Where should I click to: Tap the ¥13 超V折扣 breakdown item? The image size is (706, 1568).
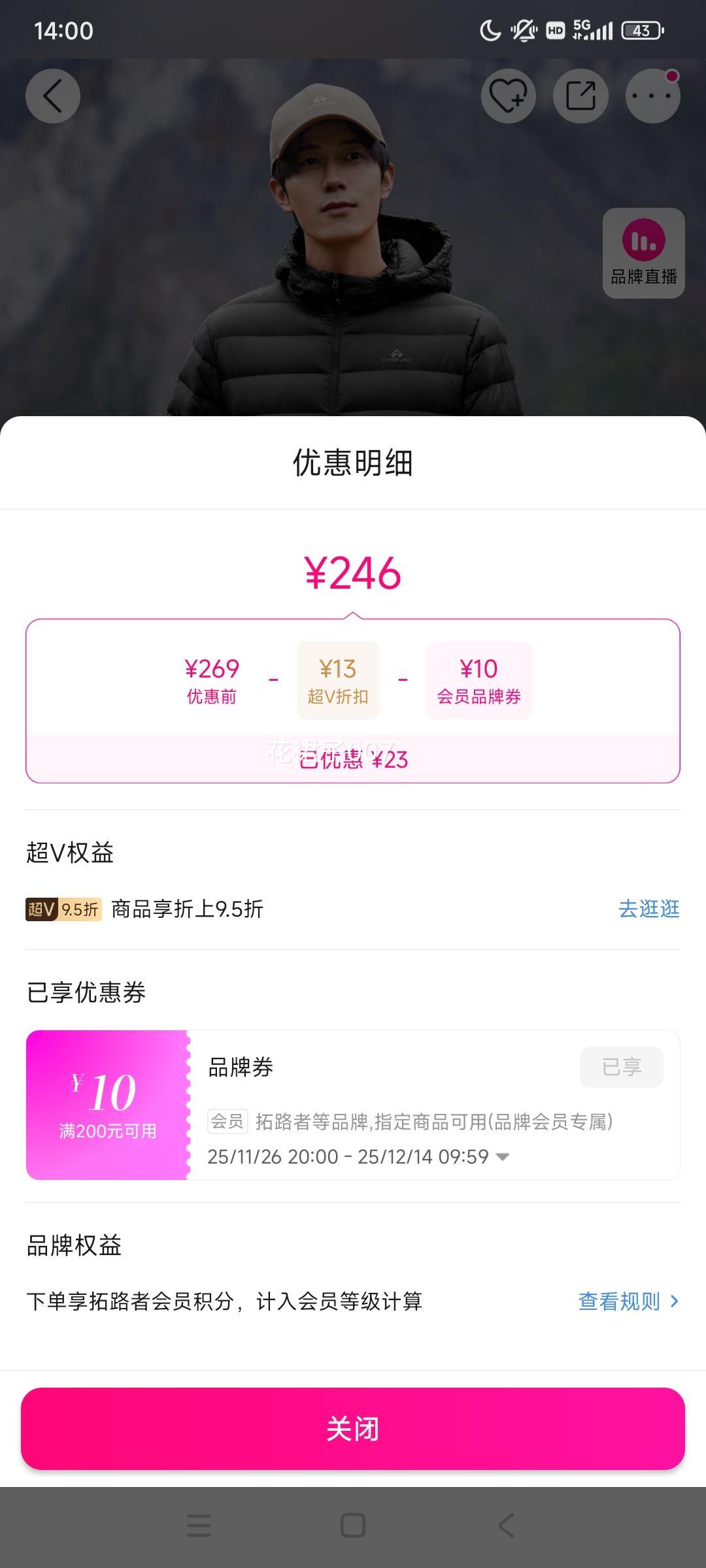pyautogui.click(x=337, y=679)
